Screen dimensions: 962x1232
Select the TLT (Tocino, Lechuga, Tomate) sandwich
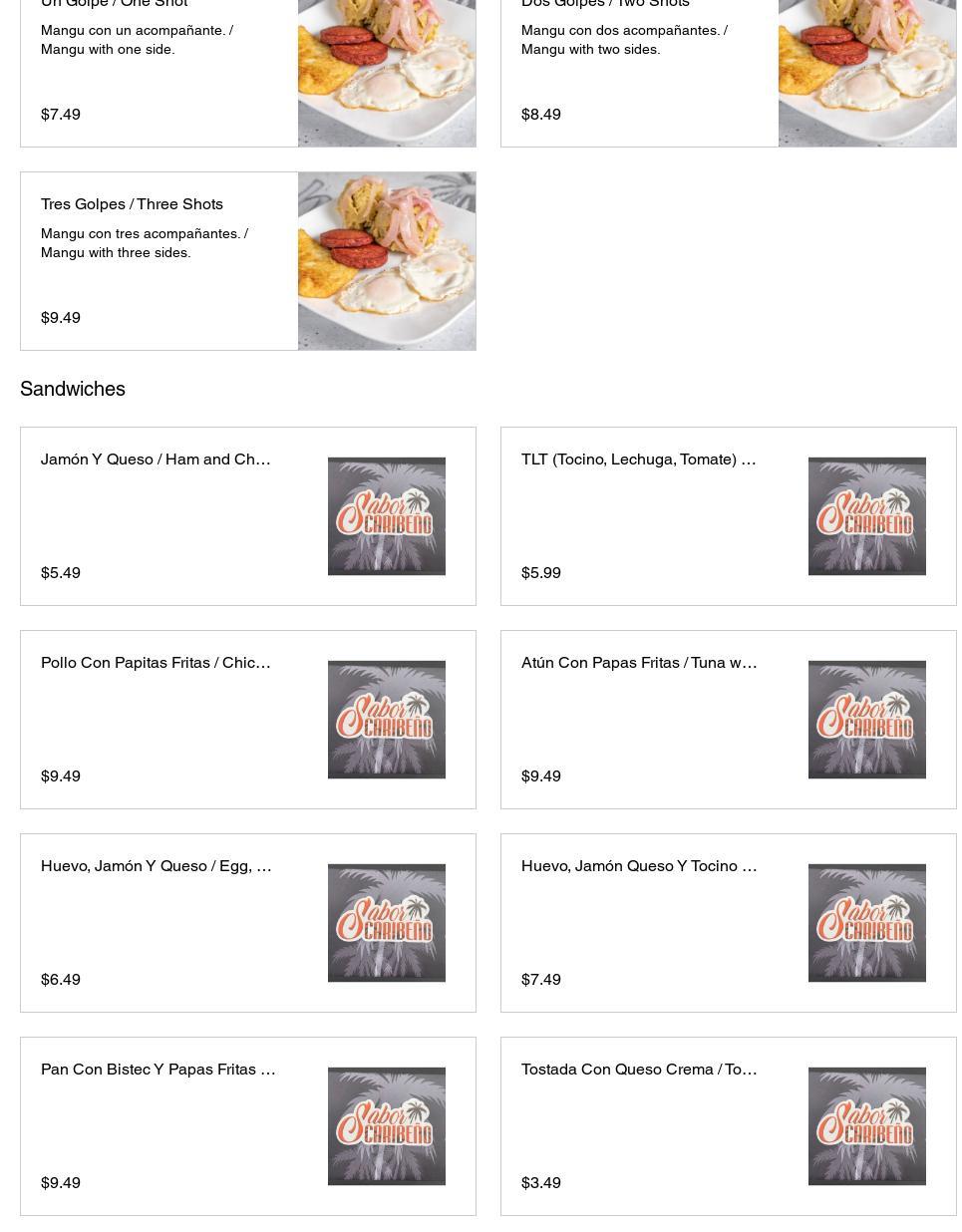728,515
